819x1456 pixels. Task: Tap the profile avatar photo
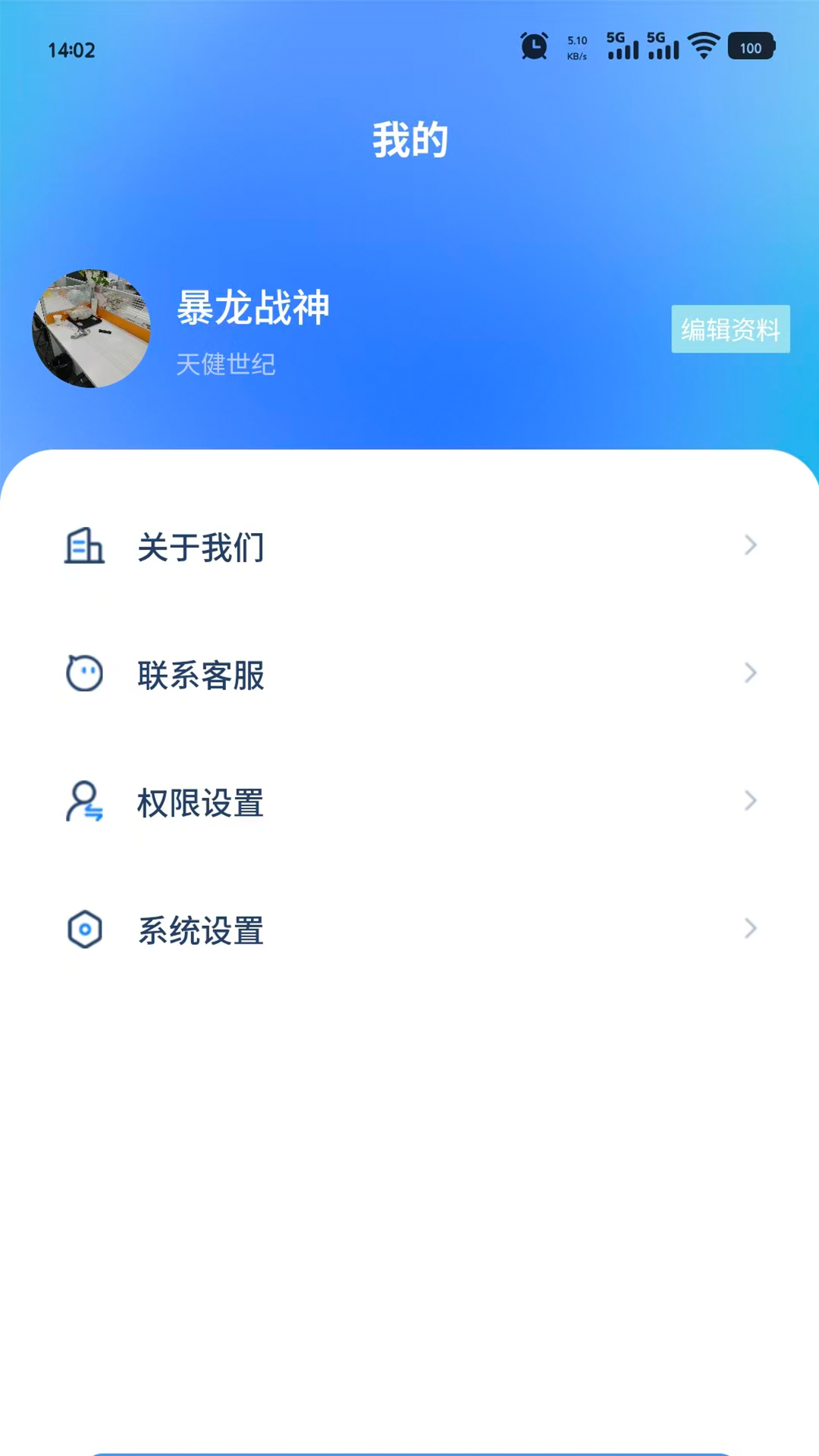point(93,328)
